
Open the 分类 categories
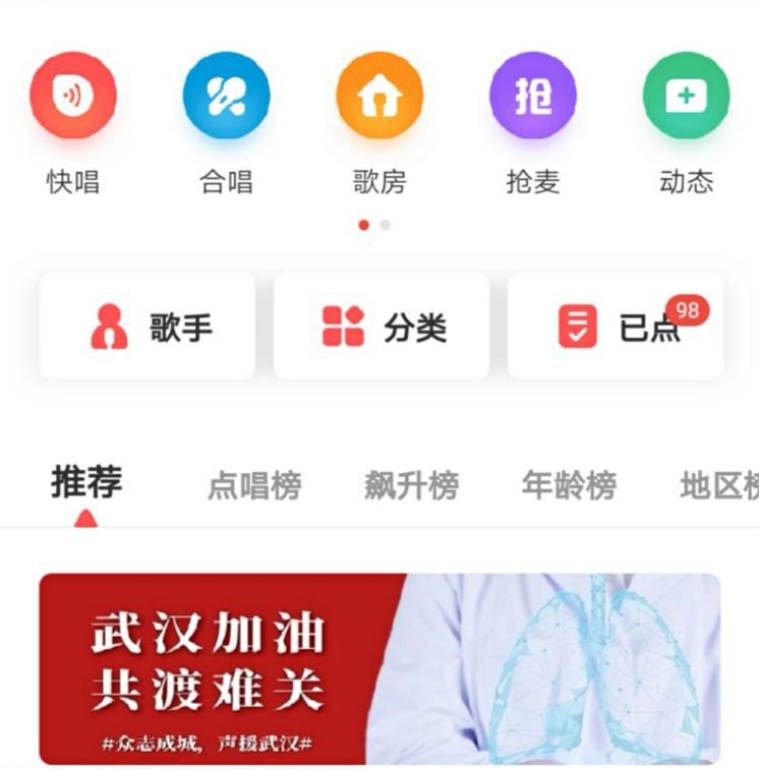381,327
